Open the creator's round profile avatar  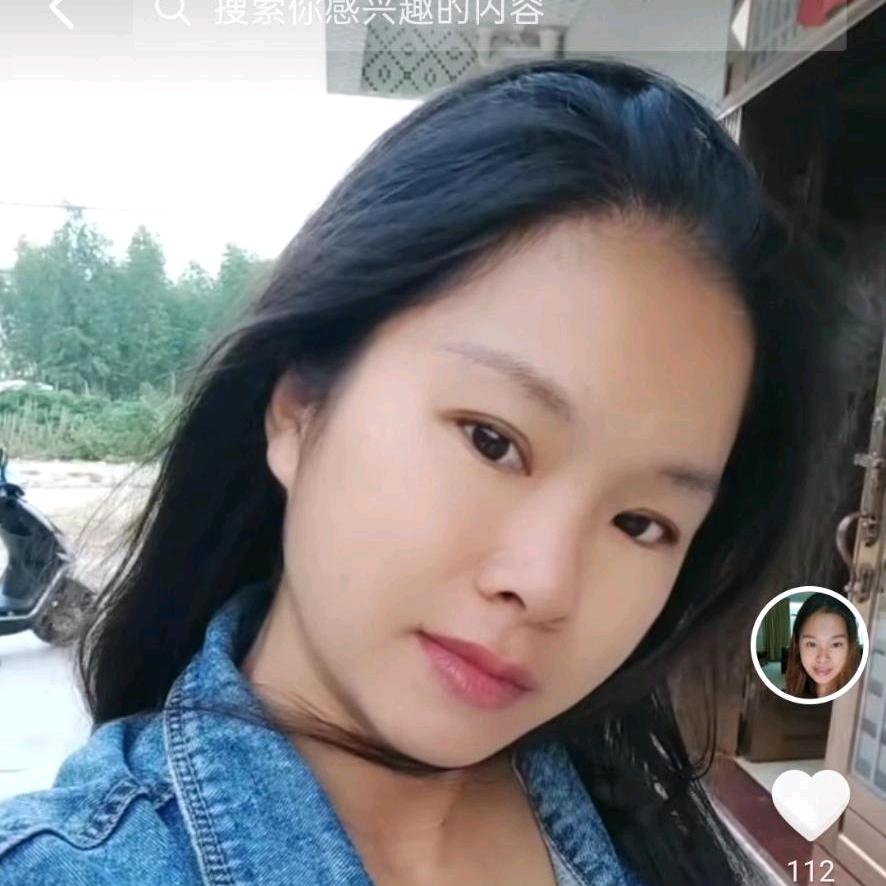click(x=809, y=645)
